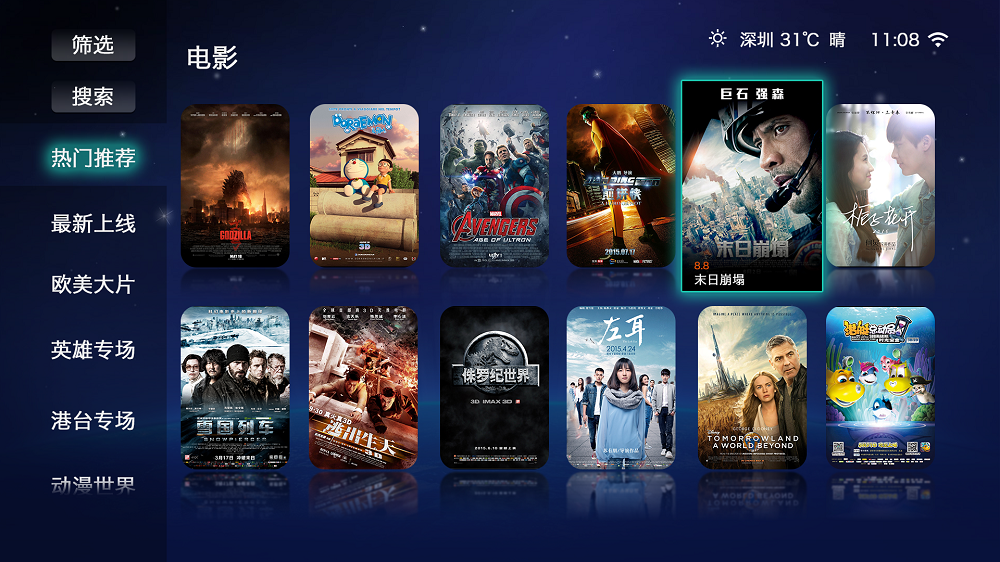Open the cartoon fish movie poster

[x=880, y=387]
